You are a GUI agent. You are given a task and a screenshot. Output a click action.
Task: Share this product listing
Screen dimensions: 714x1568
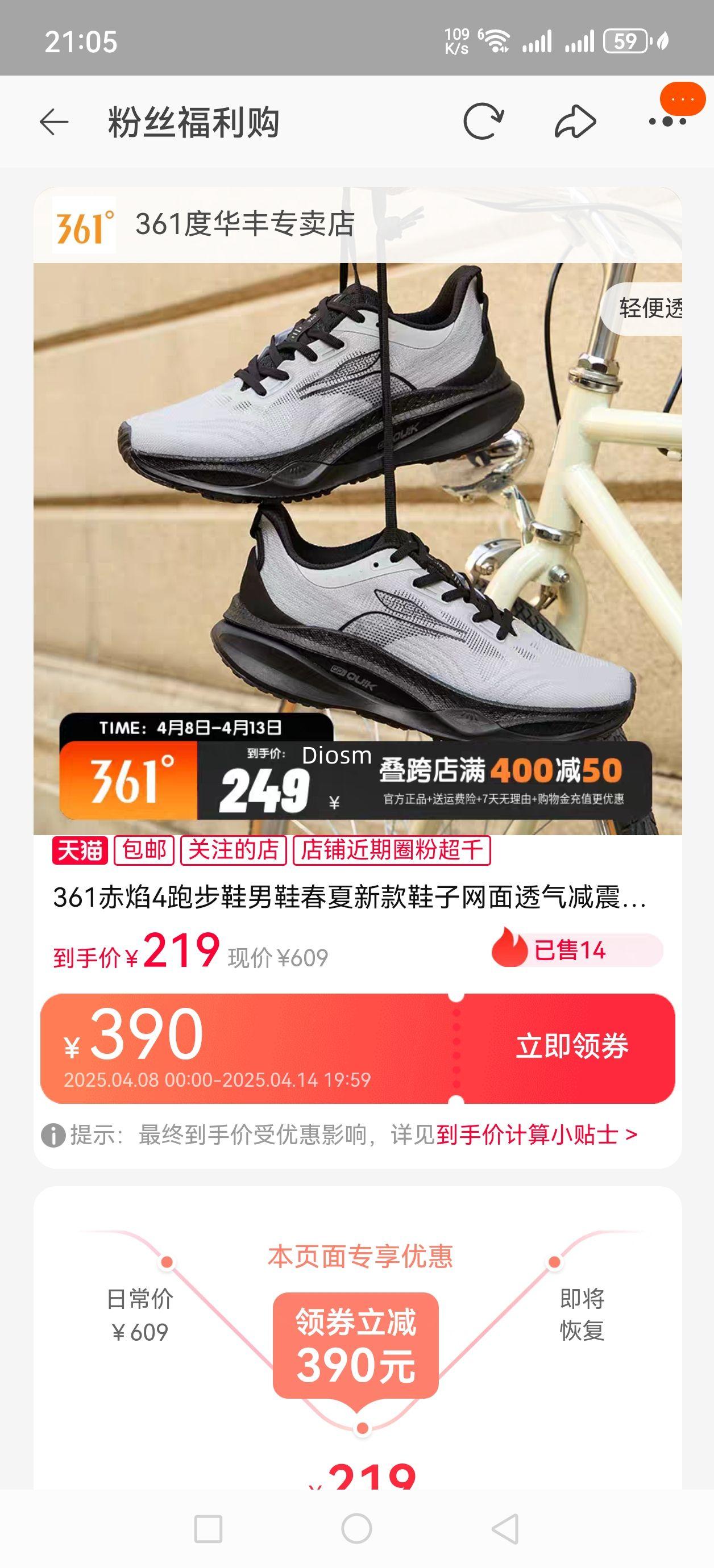point(573,120)
